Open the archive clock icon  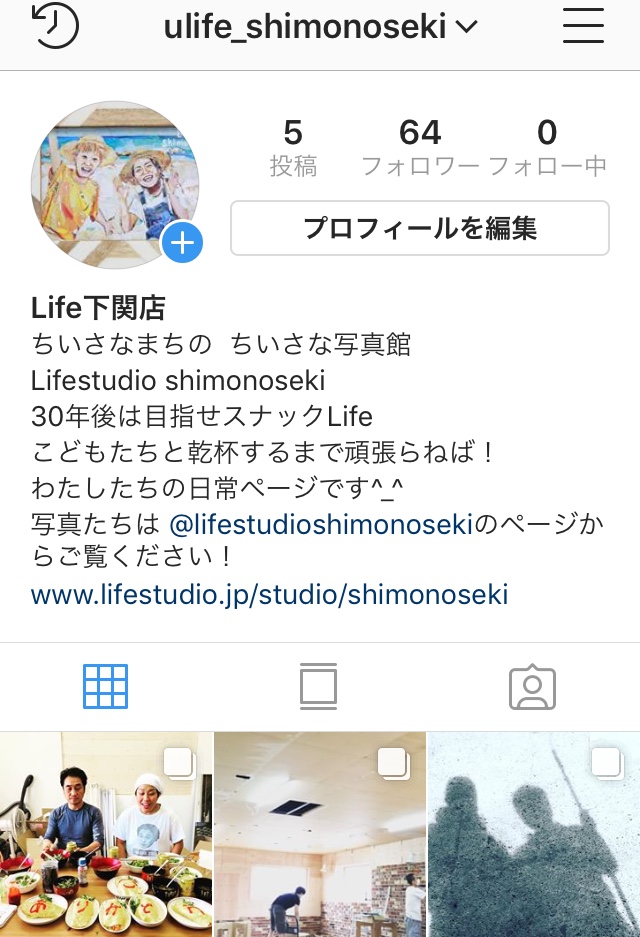(x=55, y=27)
